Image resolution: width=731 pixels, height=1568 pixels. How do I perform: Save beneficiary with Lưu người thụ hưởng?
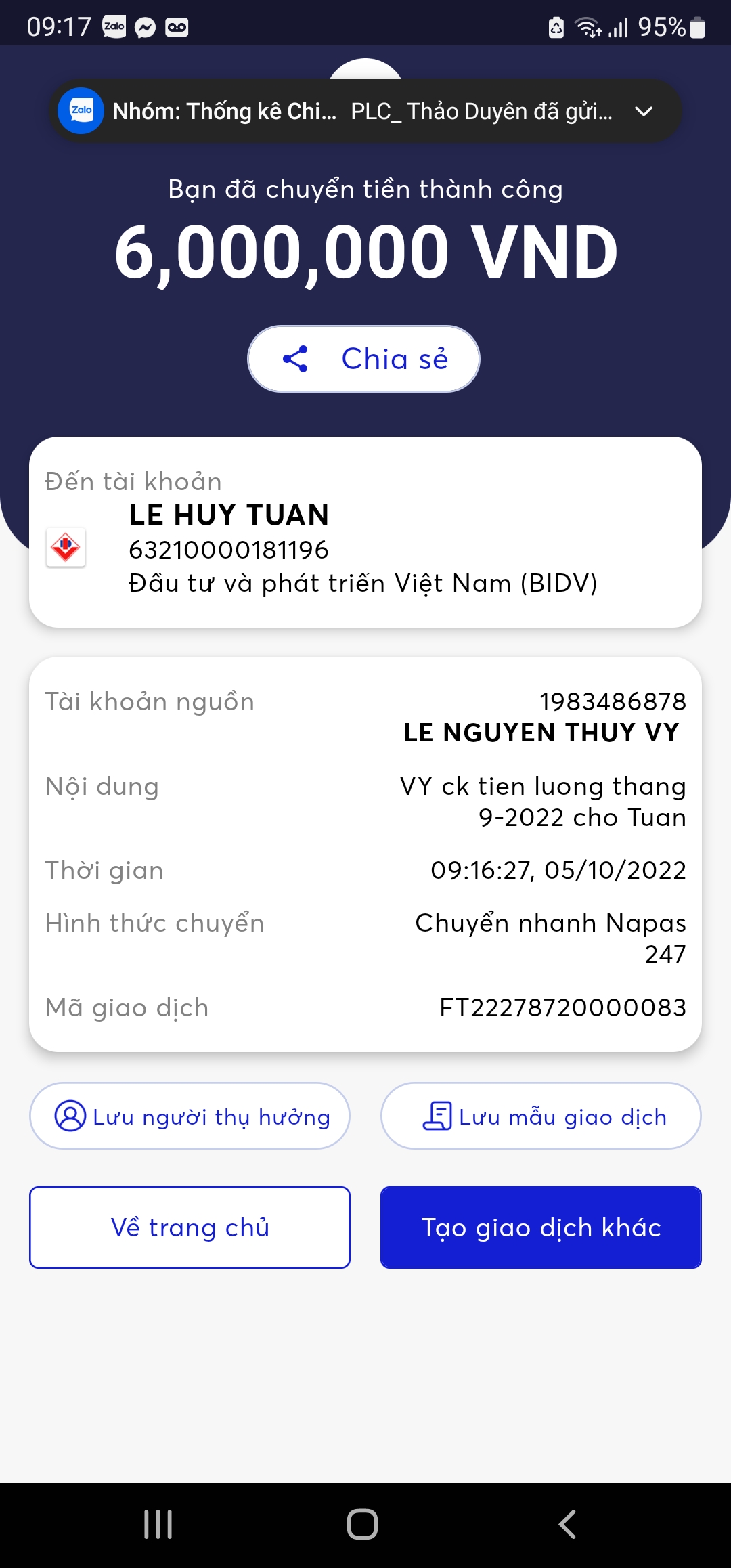(x=190, y=1116)
